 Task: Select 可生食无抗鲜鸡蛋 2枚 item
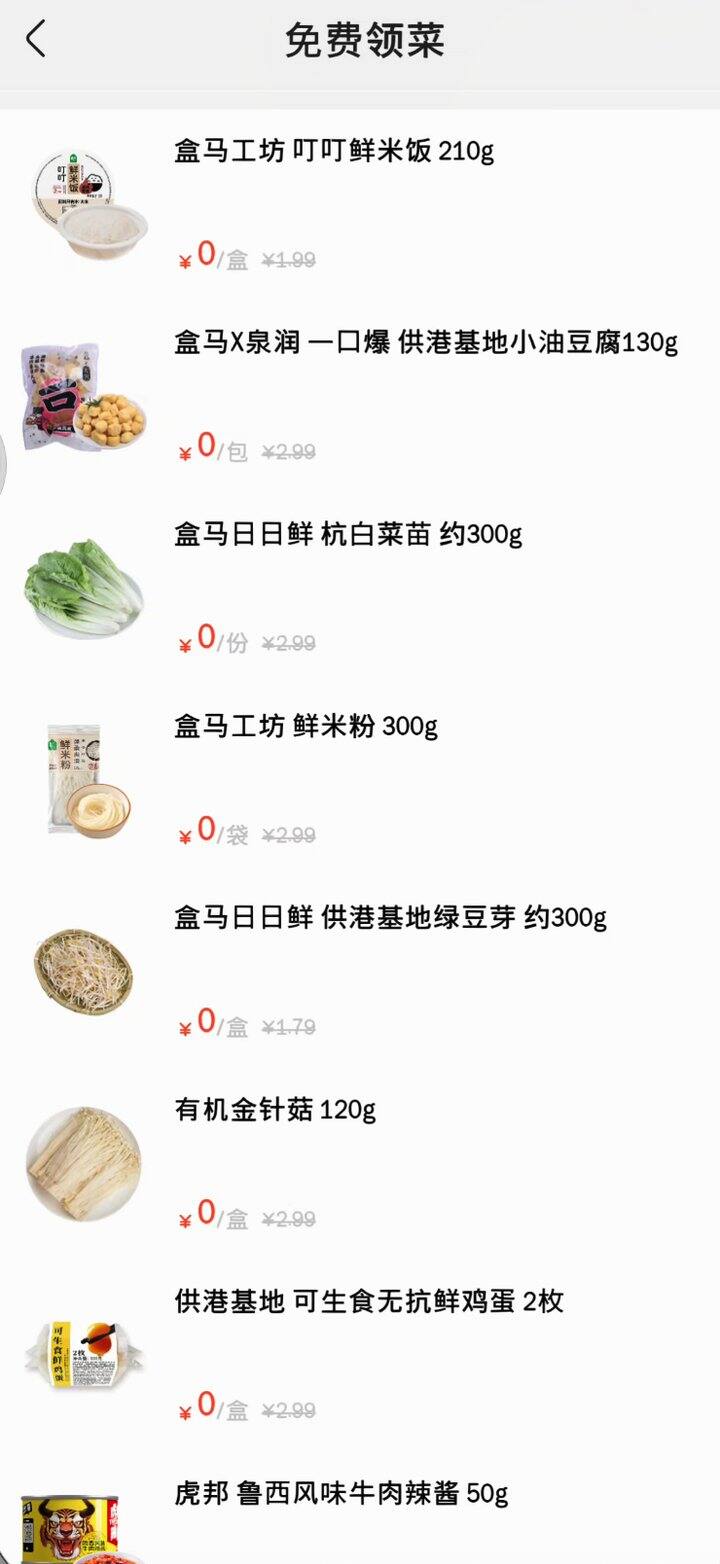coord(368,1302)
